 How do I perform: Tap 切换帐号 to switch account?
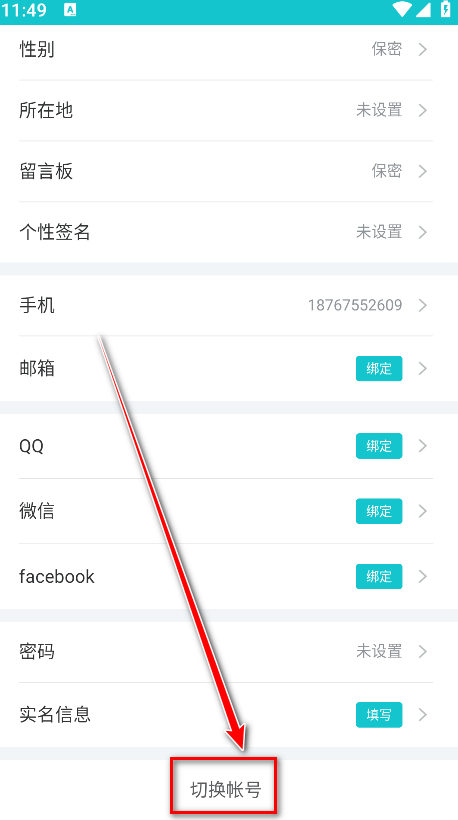[x=225, y=790]
